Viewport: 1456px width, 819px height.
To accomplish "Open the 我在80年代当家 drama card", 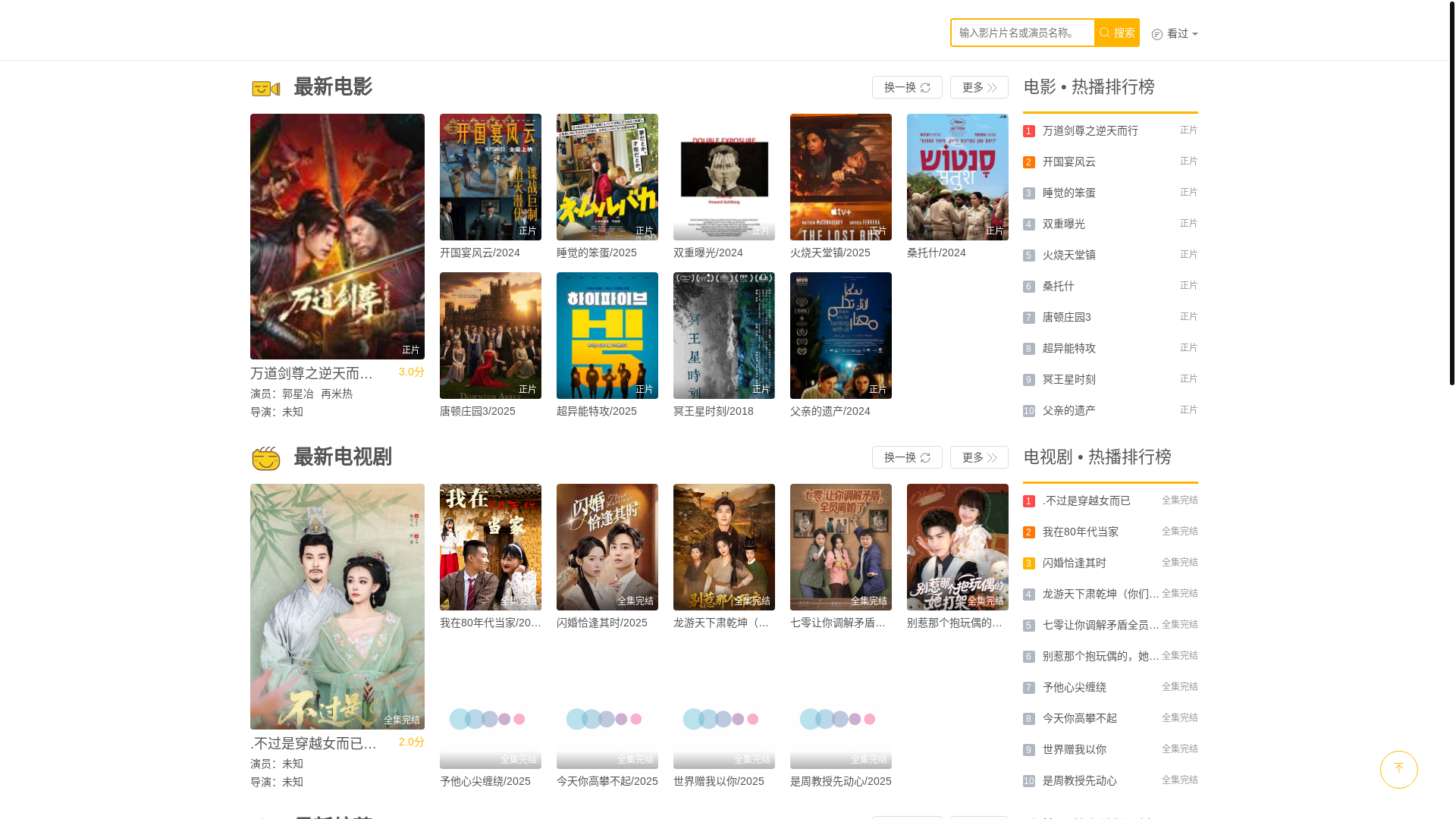I will 491,547.
